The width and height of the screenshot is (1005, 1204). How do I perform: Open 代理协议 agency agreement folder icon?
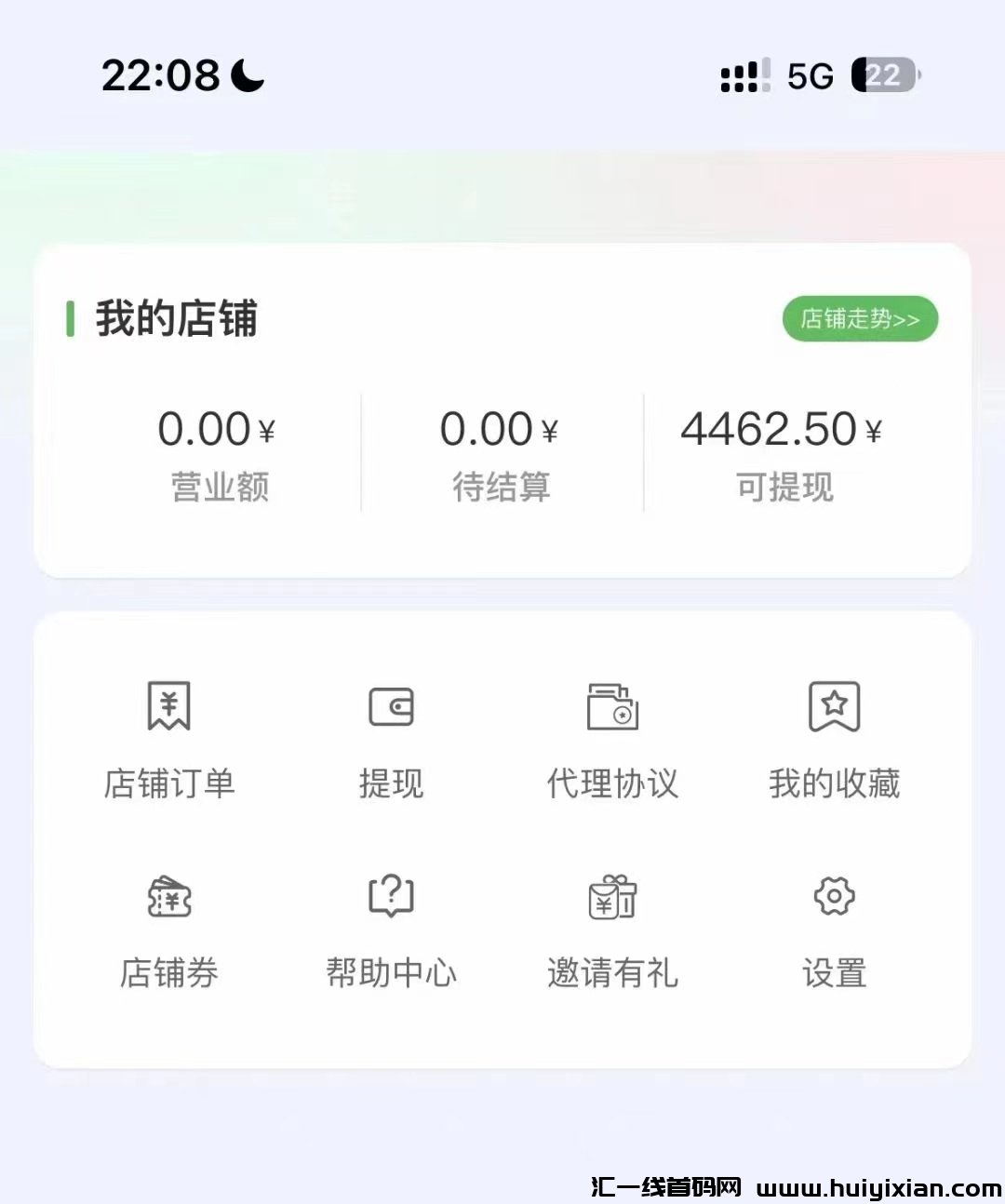click(613, 705)
